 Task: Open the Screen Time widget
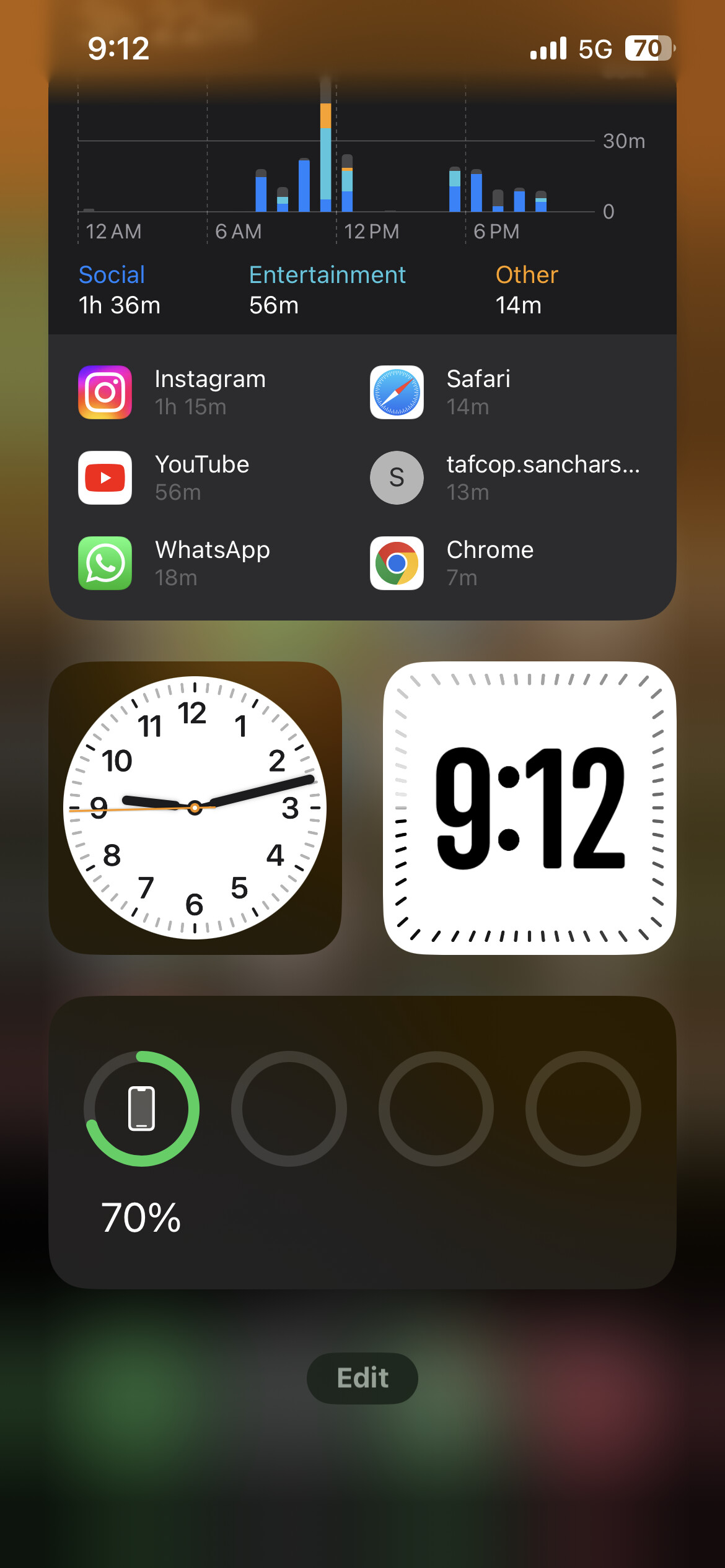click(x=362, y=347)
